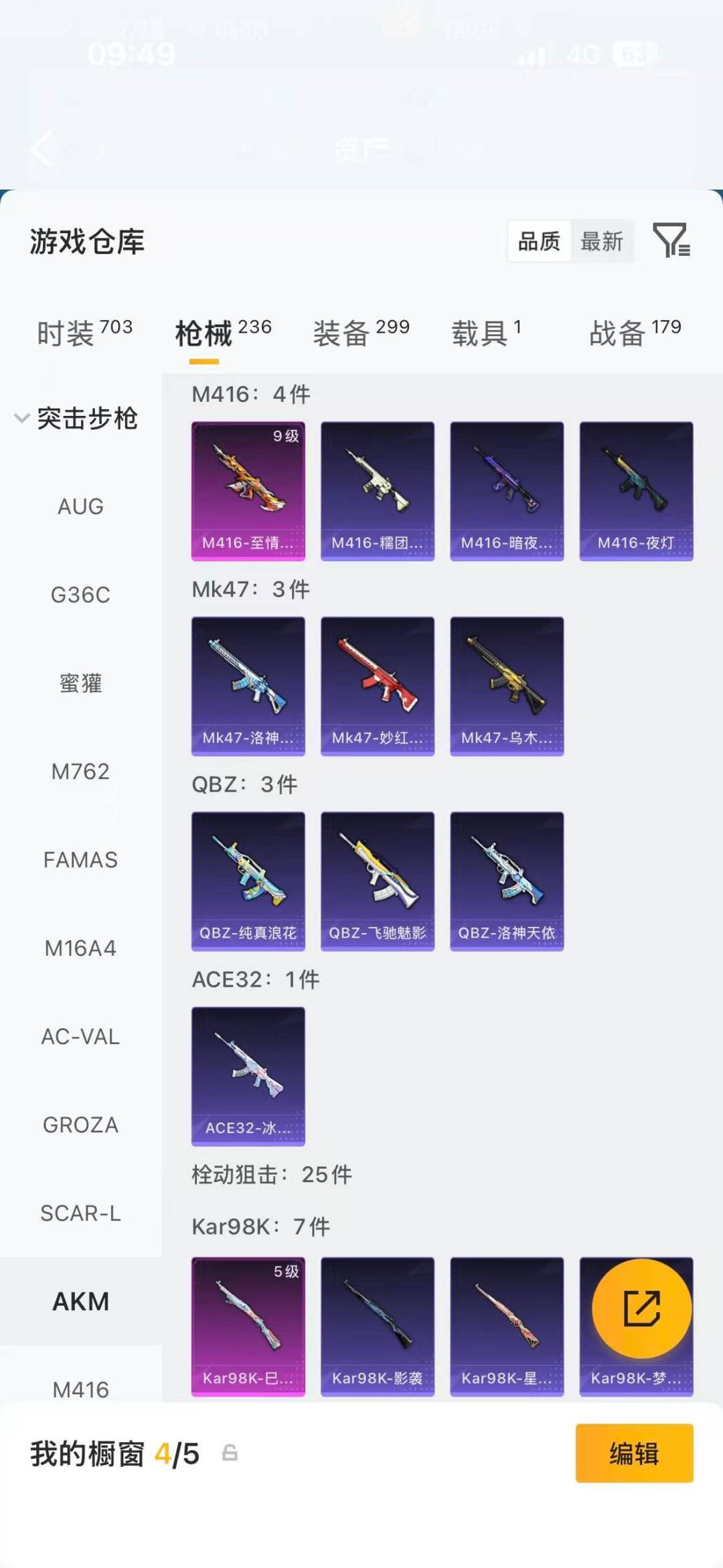Open the ACE32-冰 skin thumbnail

click(x=248, y=1075)
